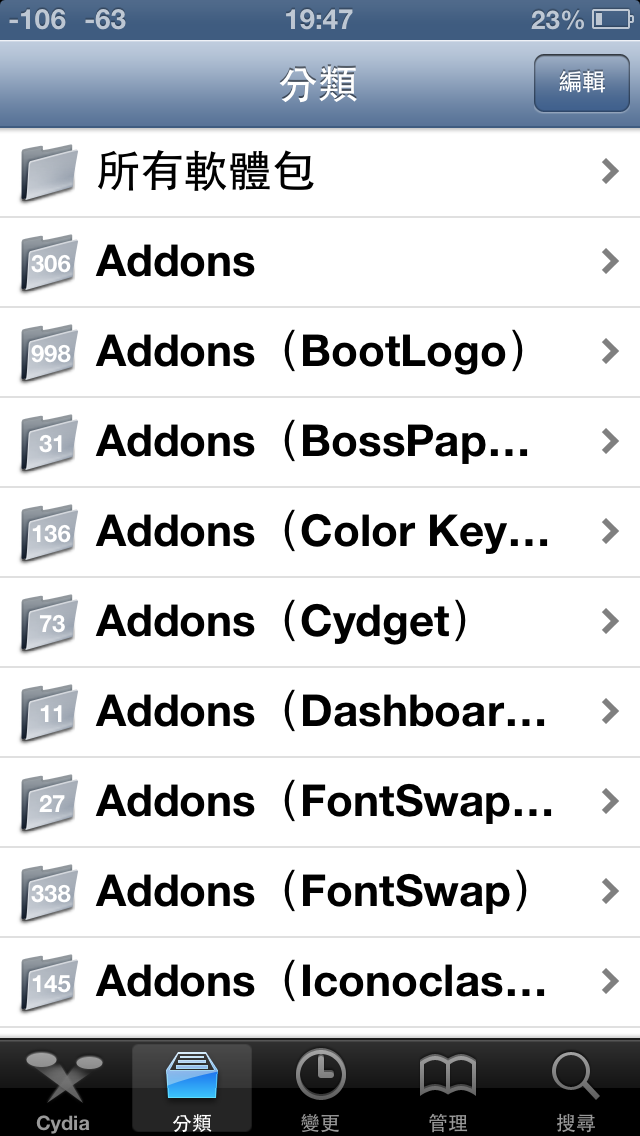Viewport: 640px width, 1136px height.
Task: Open the Addons (FontSwap) section with 338 packages
Action: [x=320, y=892]
